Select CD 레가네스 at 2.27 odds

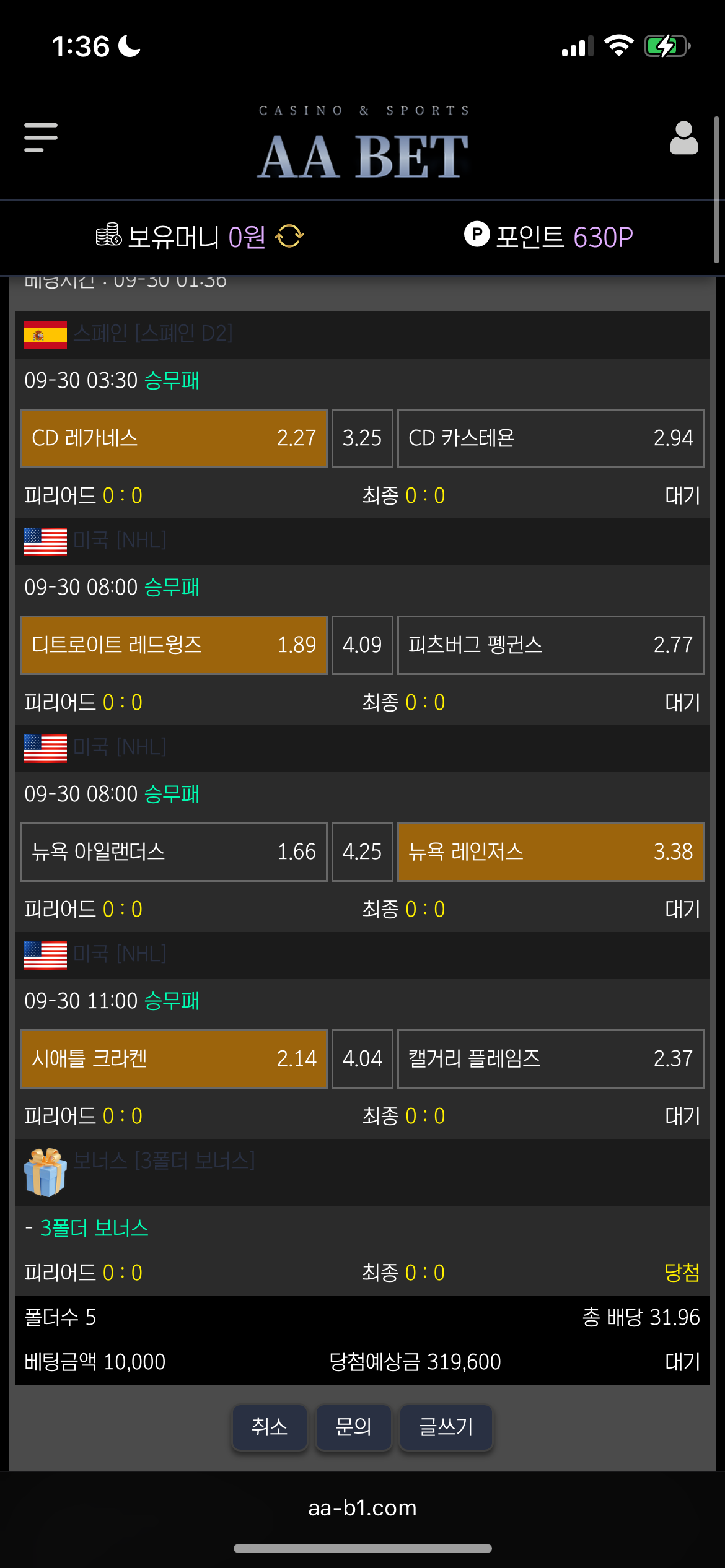pyautogui.click(x=174, y=438)
